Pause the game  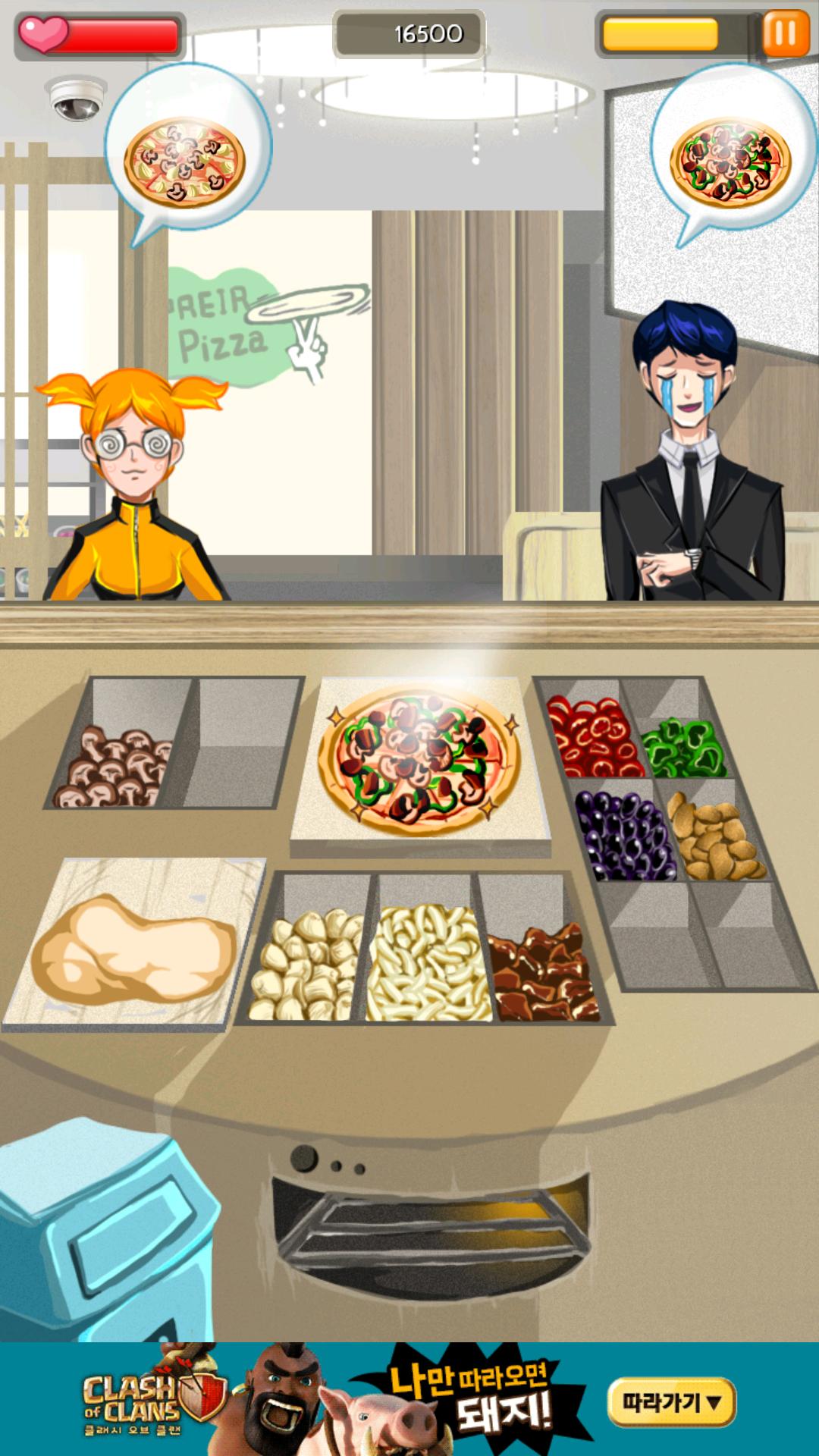pos(786,33)
